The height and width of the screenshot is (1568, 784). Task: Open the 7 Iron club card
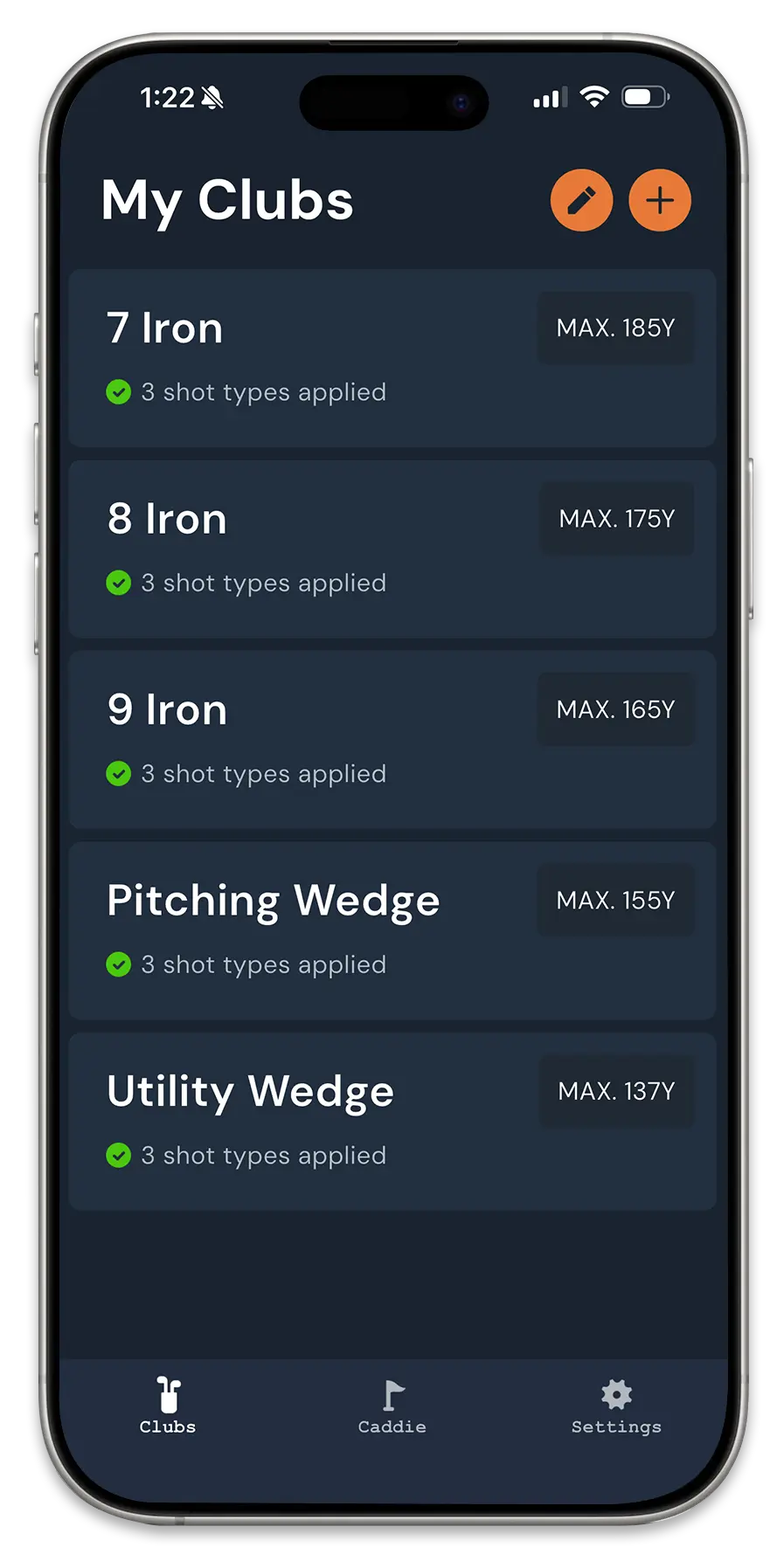[392, 358]
